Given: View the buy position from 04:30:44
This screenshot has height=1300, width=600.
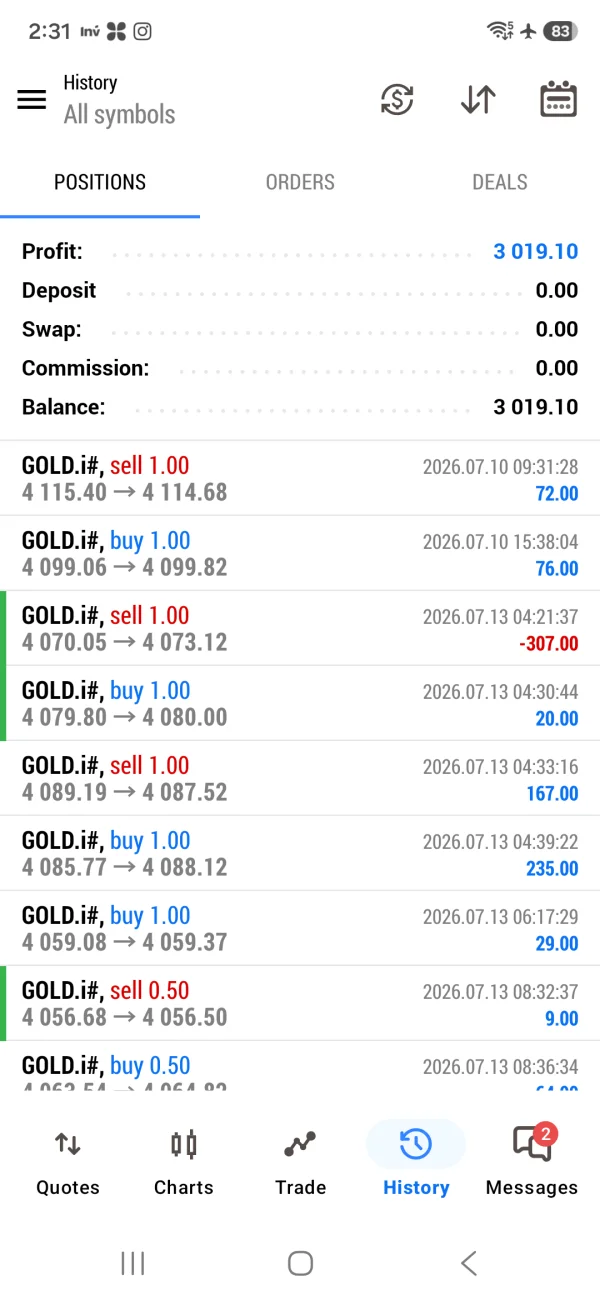Looking at the screenshot, I should pyautogui.click(x=300, y=703).
